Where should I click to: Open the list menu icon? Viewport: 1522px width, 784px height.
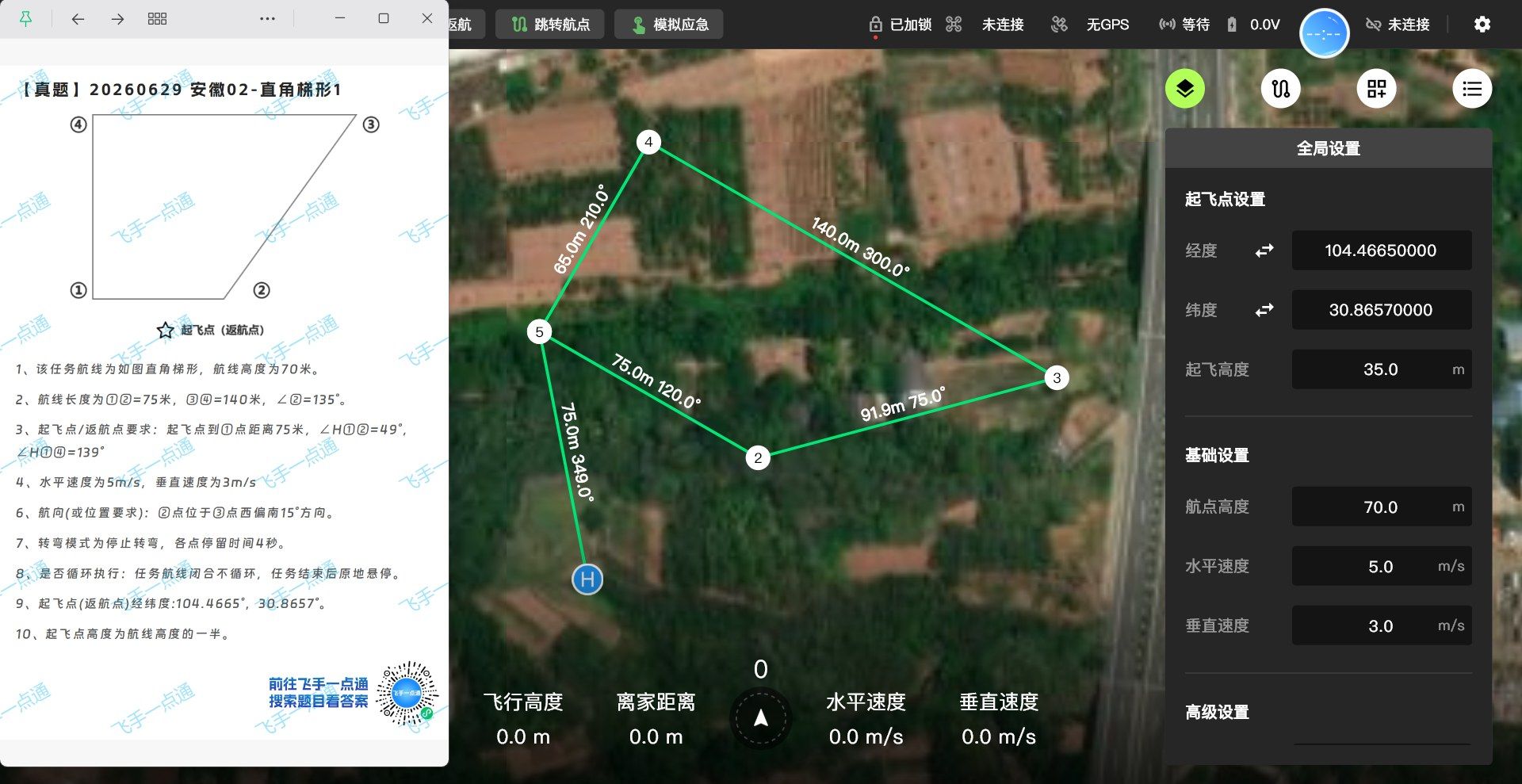coord(1472,89)
